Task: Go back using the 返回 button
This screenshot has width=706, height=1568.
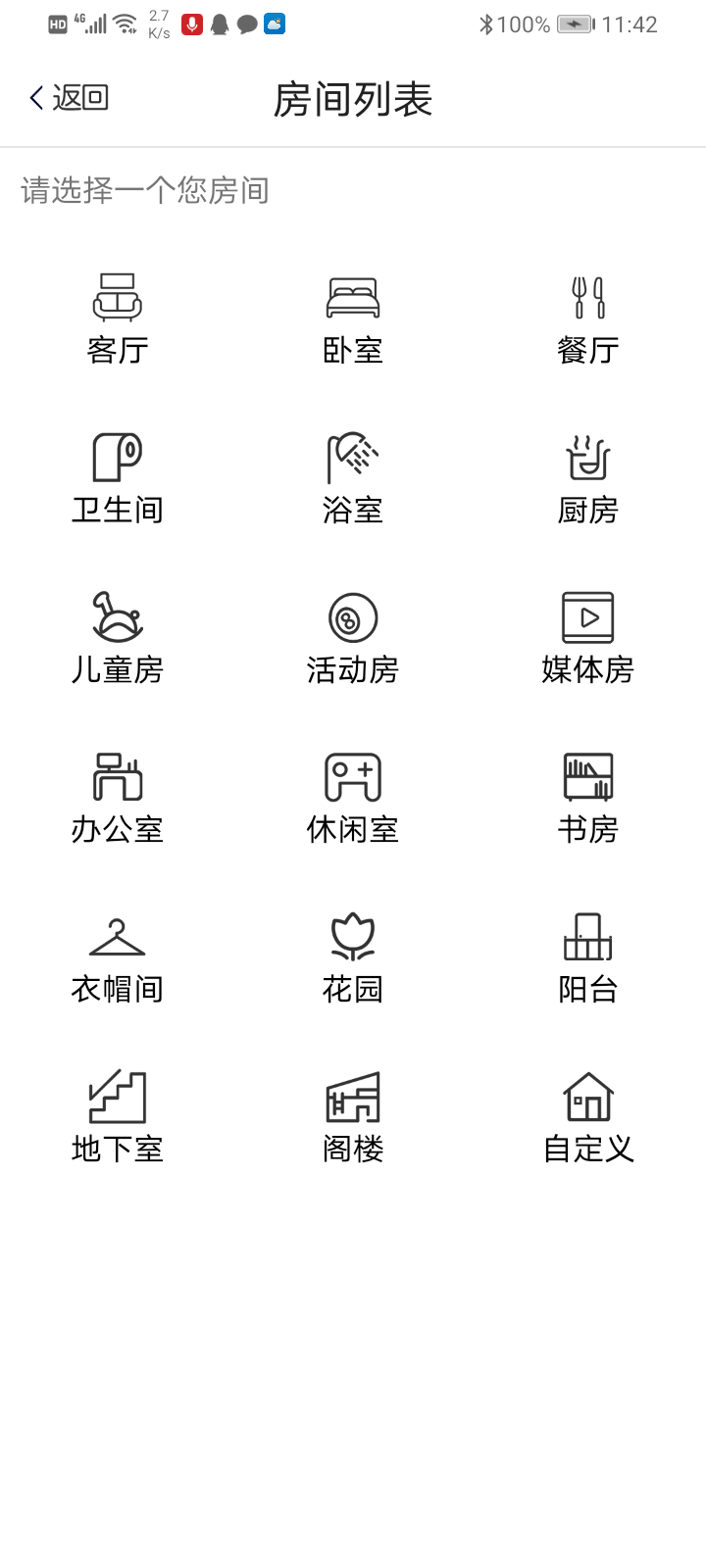Action: [69, 98]
